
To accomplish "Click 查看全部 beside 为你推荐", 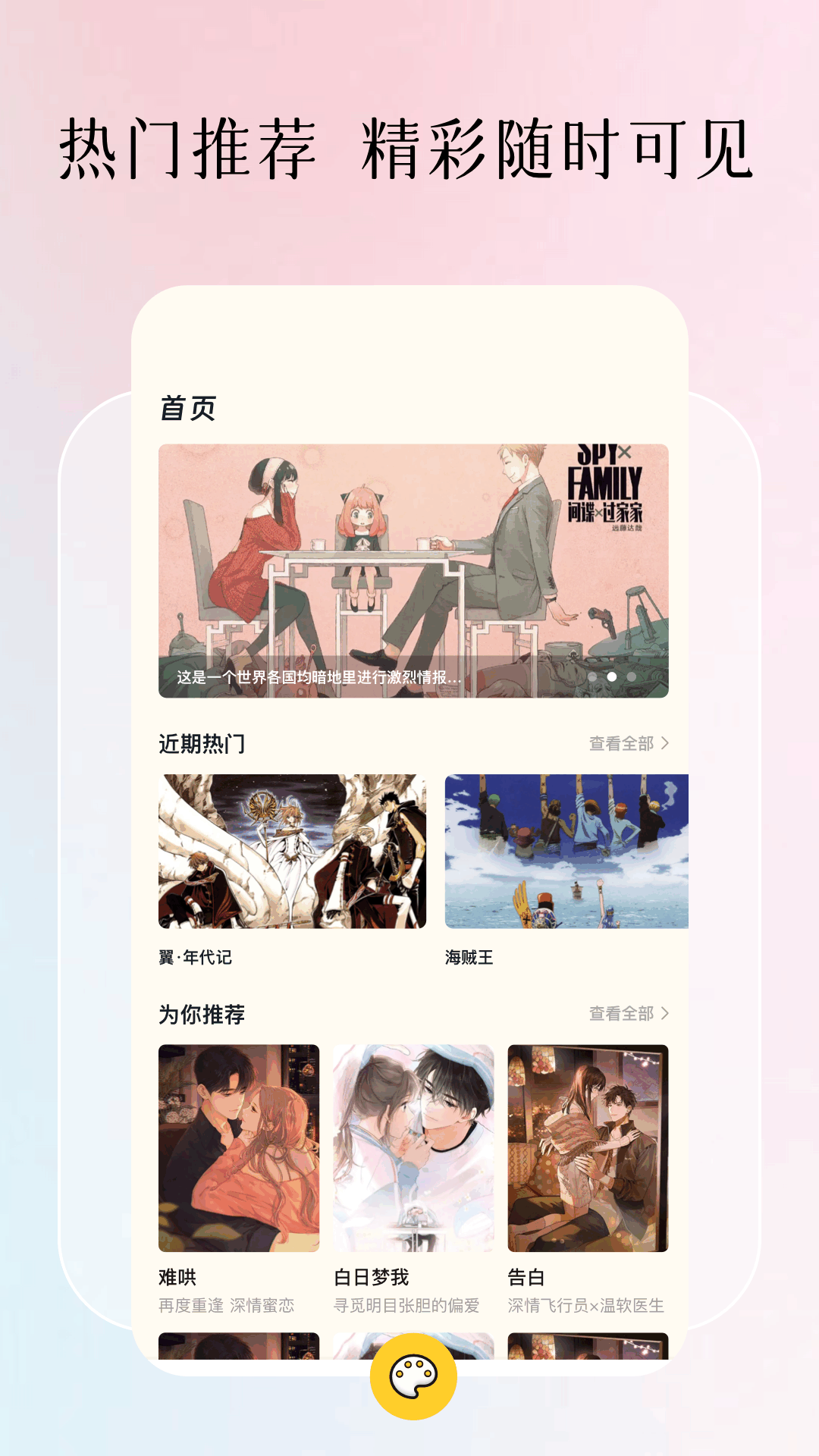I will [x=622, y=1012].
